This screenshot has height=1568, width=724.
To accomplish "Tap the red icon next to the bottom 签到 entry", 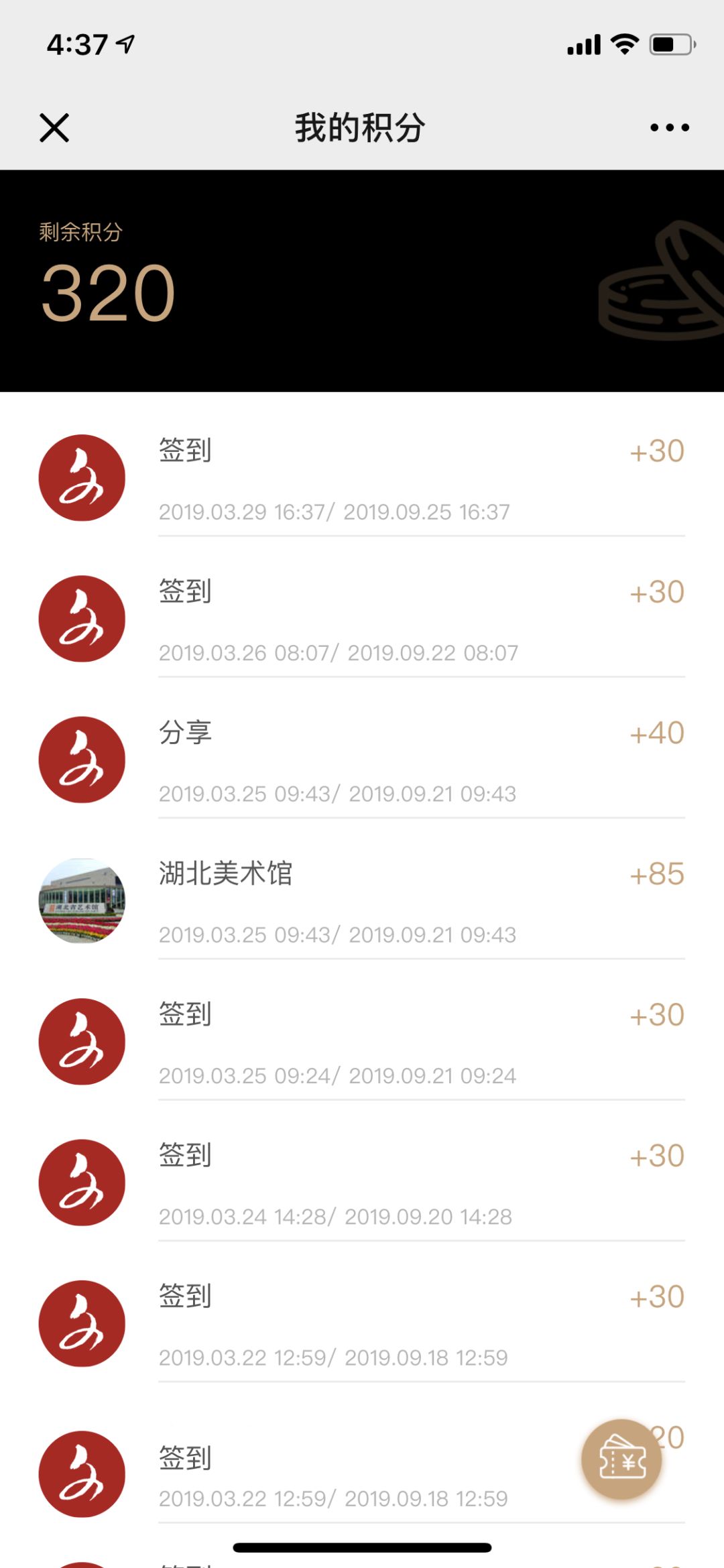I will click(x=82, y=1471).
